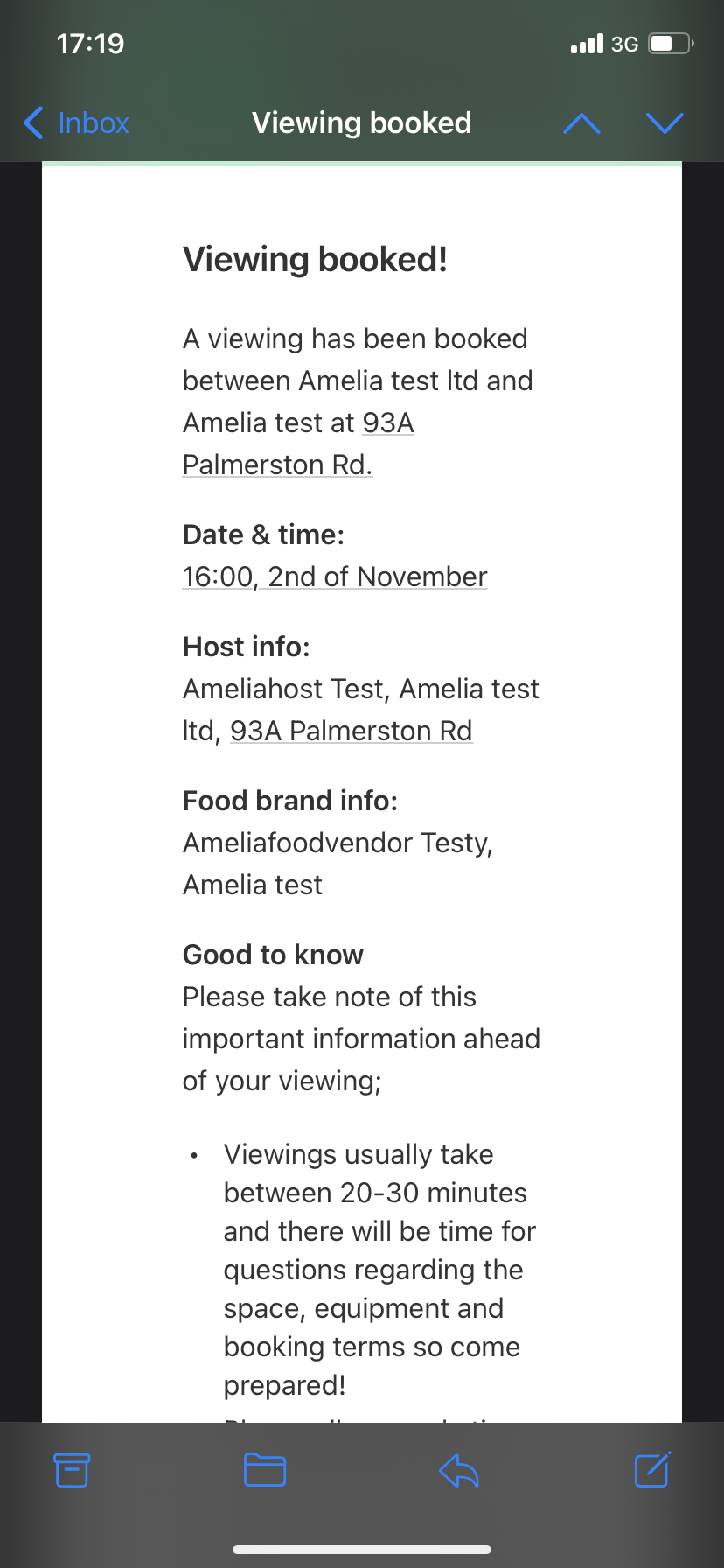The width and height of the screenshot is (724, 1568).
Task: Jump to the previous email
Action: coord(581,123)
